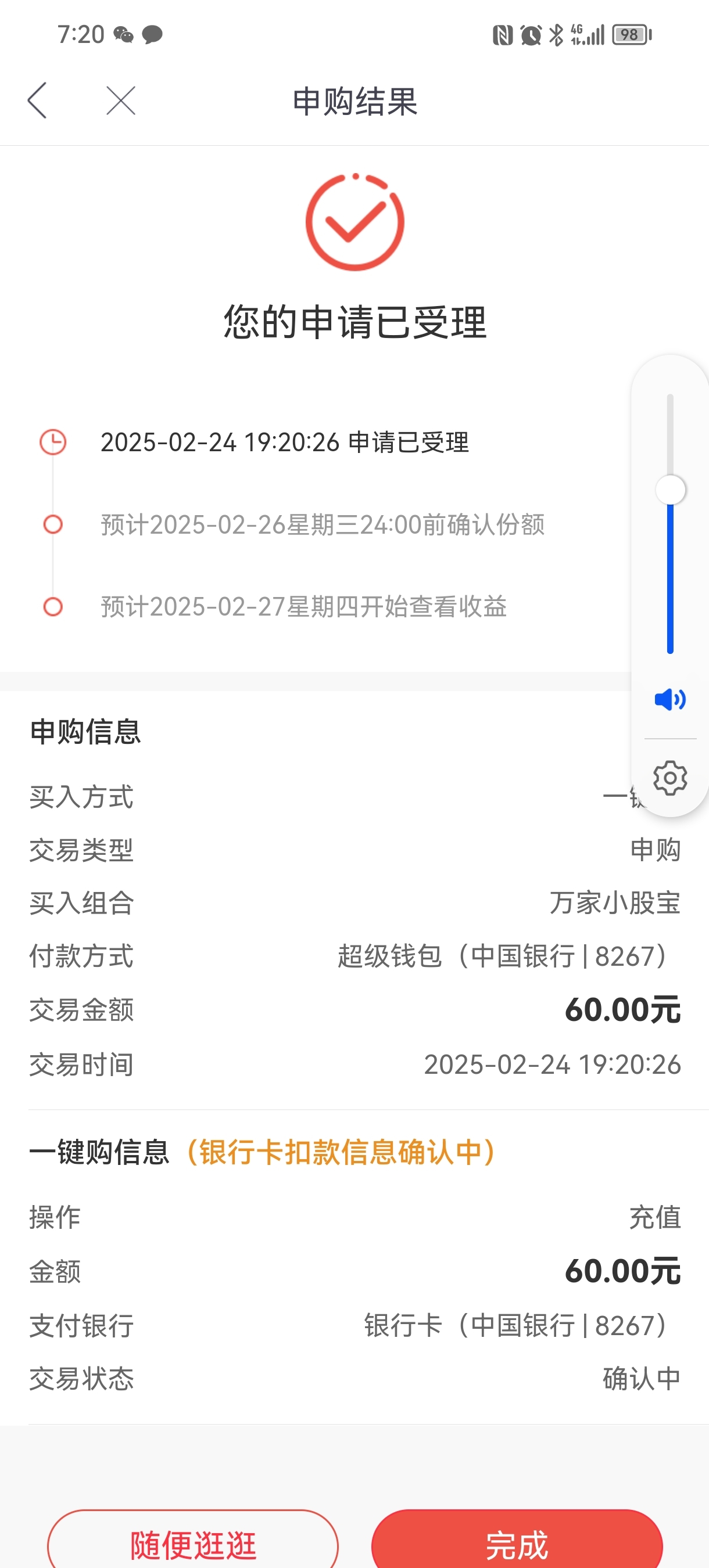Tap the volume slider panel
709x1568 pixels.
670,524
